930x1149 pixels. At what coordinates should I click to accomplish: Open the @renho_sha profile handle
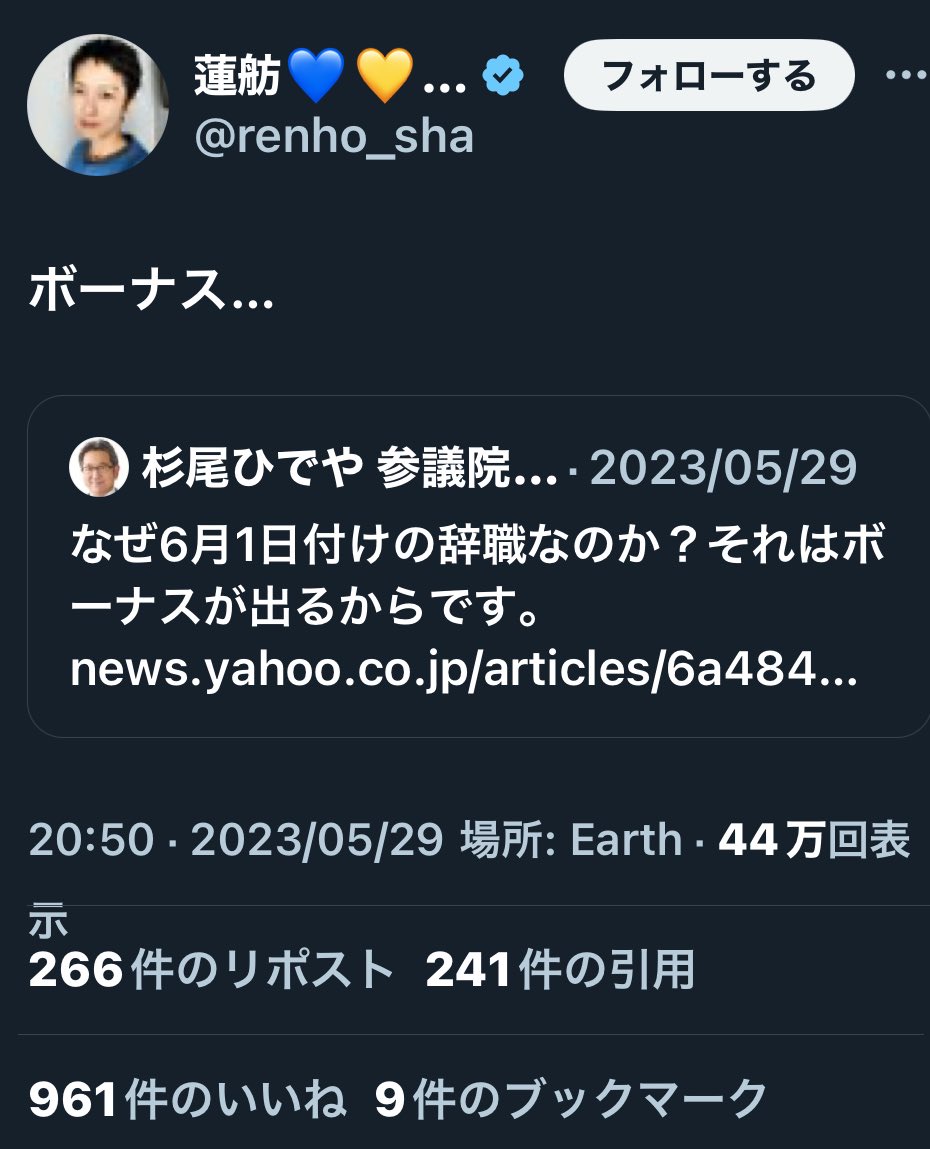tap(334, 135)
